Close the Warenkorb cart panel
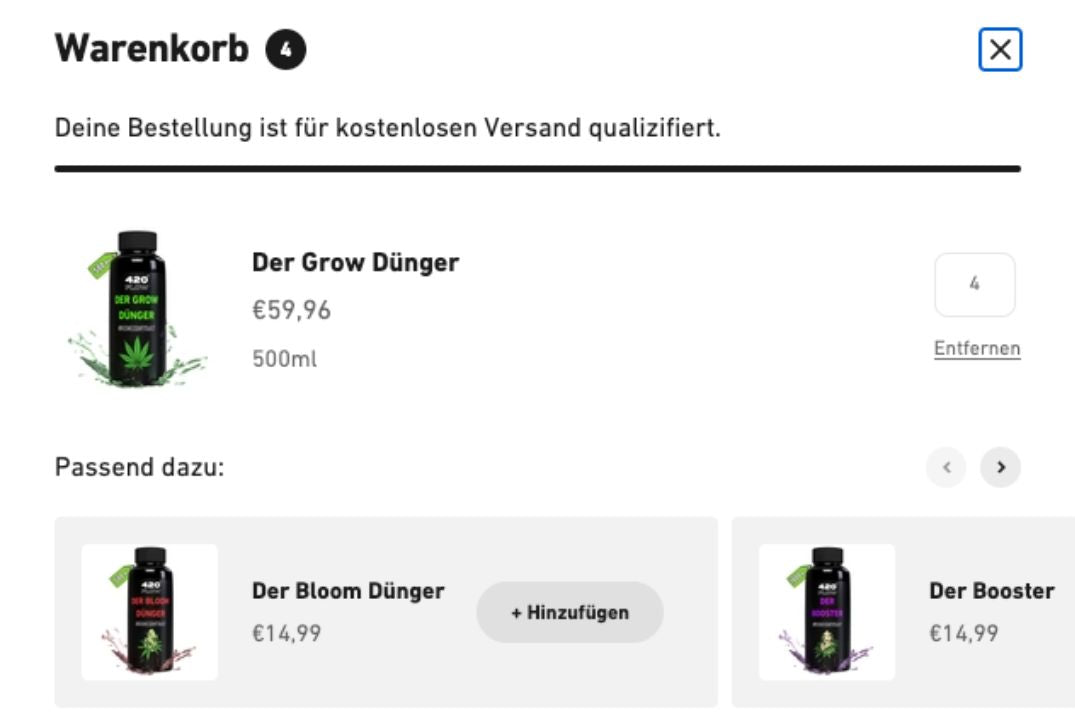1075x720 pixels. tap(1000, 50)
